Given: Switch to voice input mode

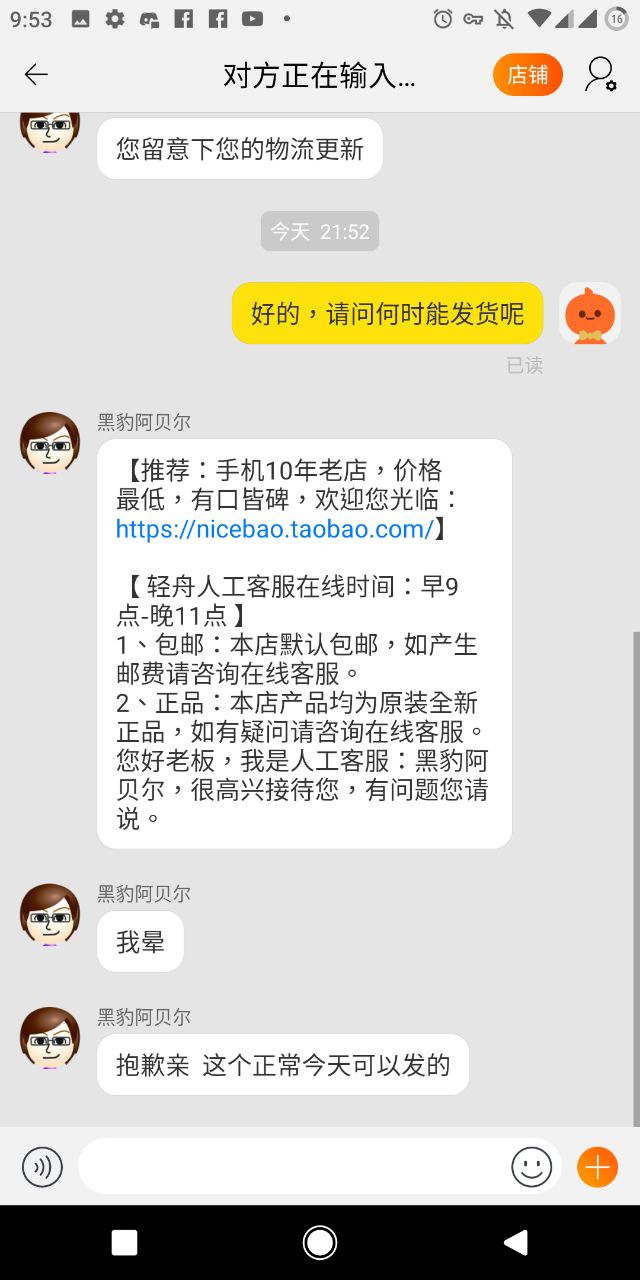Looking at the screenshot, I should click(42, 1167).
